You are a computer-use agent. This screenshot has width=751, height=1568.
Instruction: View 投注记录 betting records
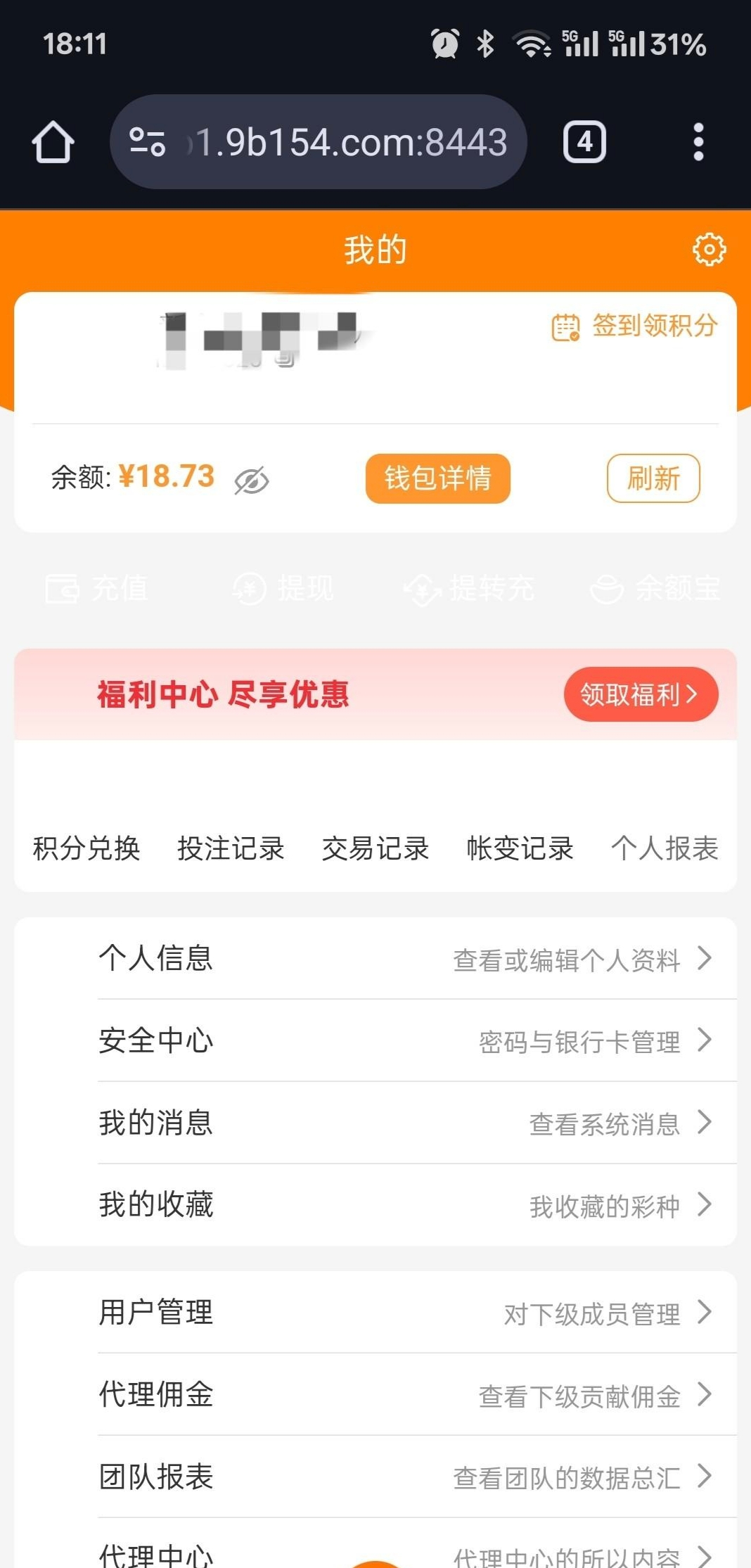point(231,848)
